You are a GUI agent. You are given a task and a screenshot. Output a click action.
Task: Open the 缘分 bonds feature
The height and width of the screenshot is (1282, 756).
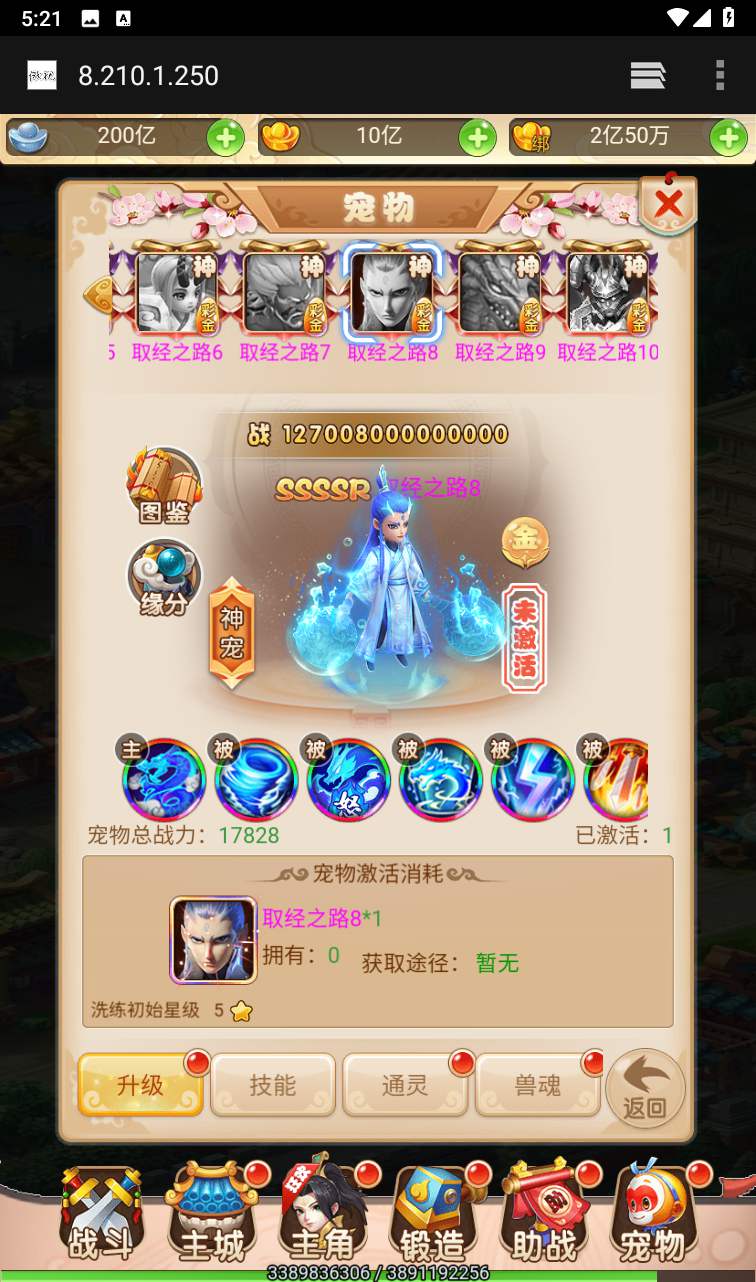pyautogui.click(x=163, y=578)
